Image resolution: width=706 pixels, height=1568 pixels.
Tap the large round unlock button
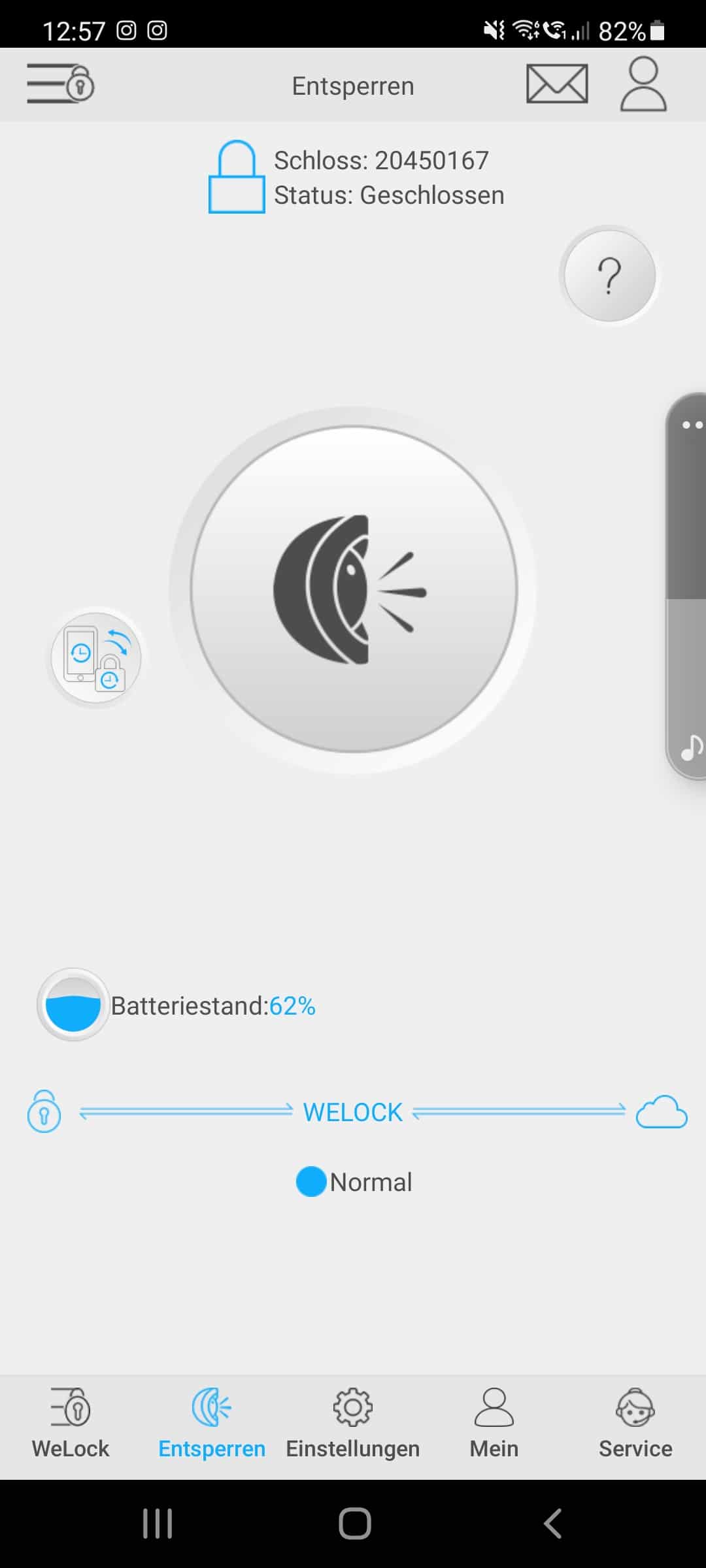[x=354, y=589]
